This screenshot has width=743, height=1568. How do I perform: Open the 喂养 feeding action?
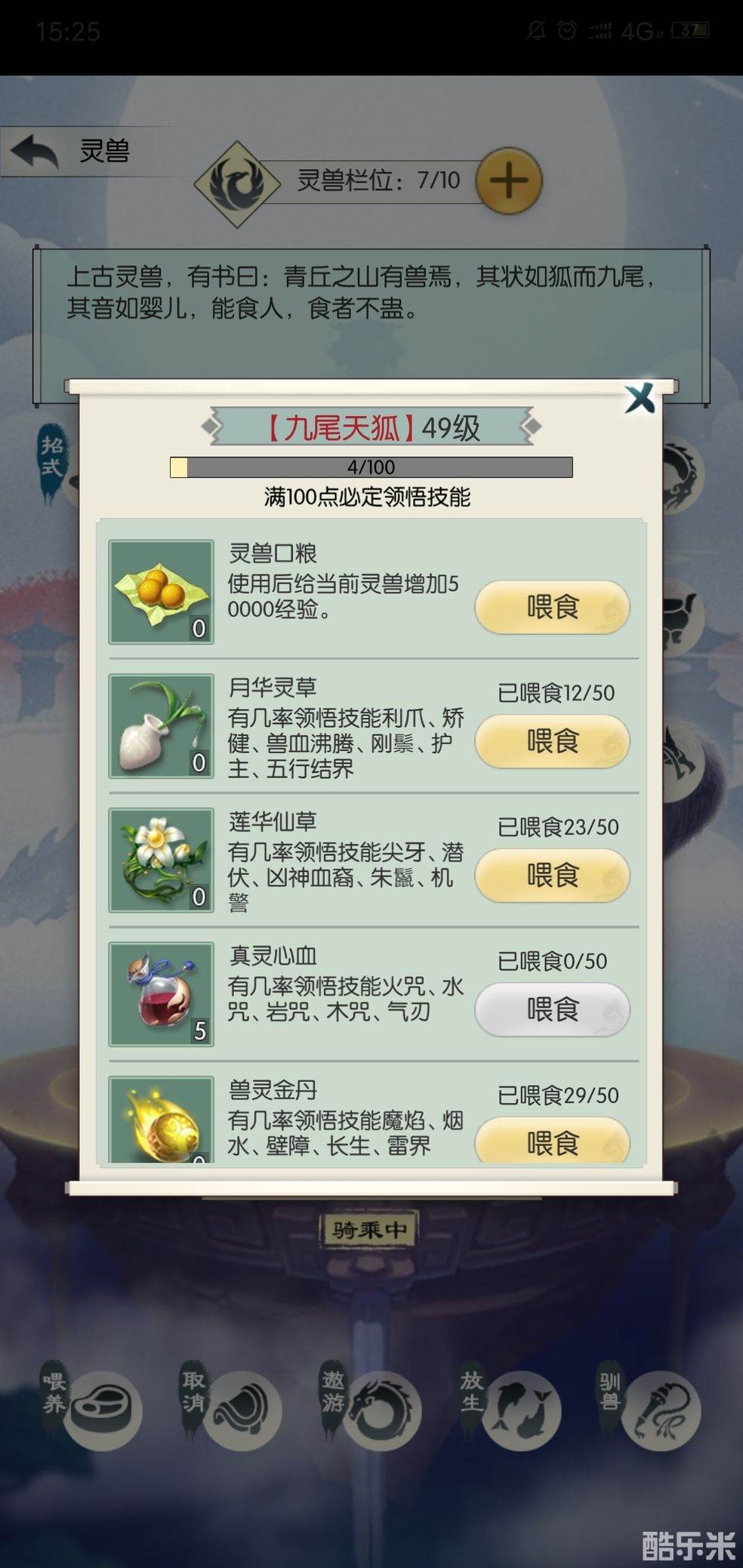[x=102, y=1410]
